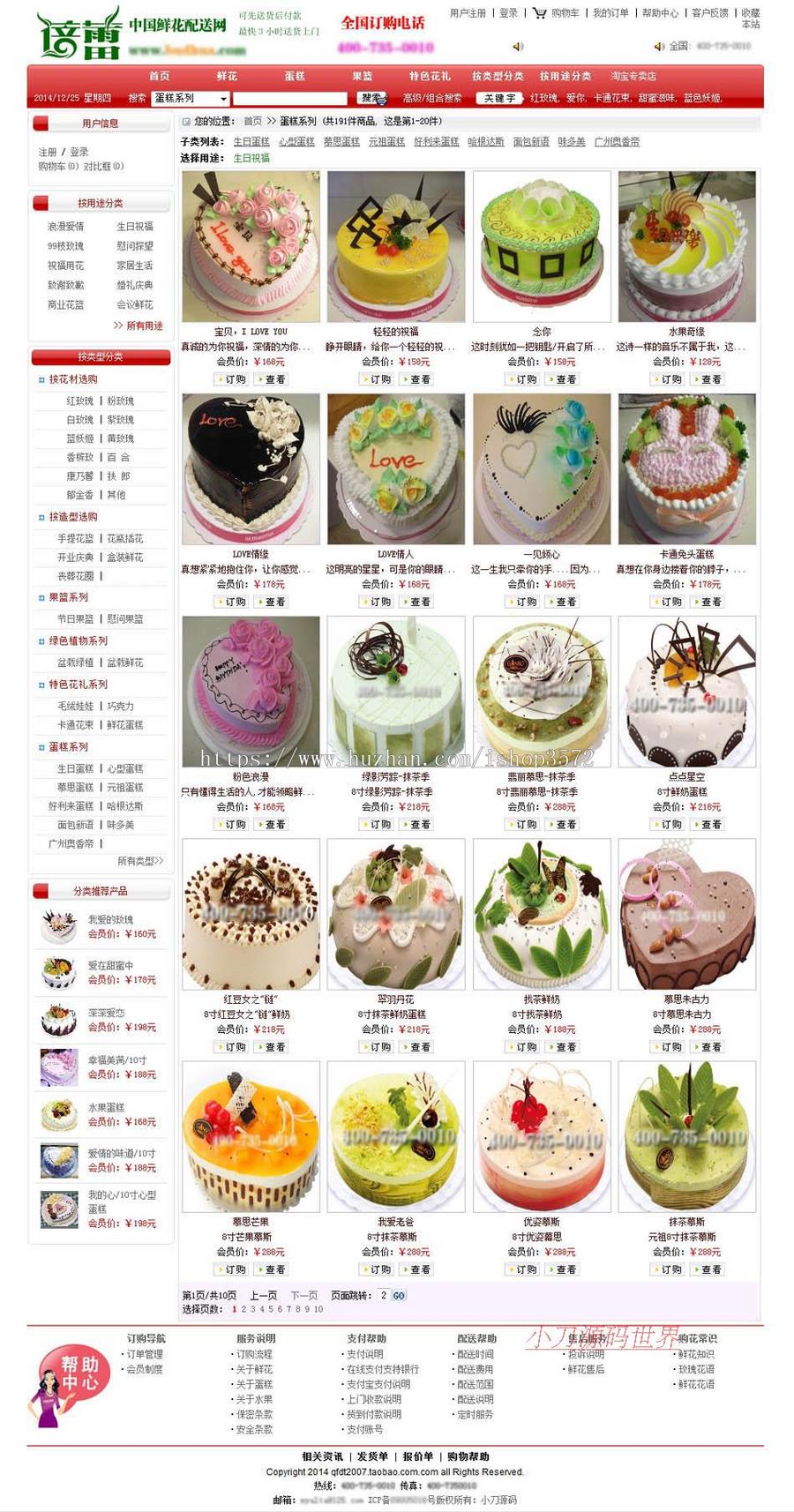Click 查看 magnifier icon under 水果奇缘 cake
This screenshot has width=794, height=1512.
point(696,380)
